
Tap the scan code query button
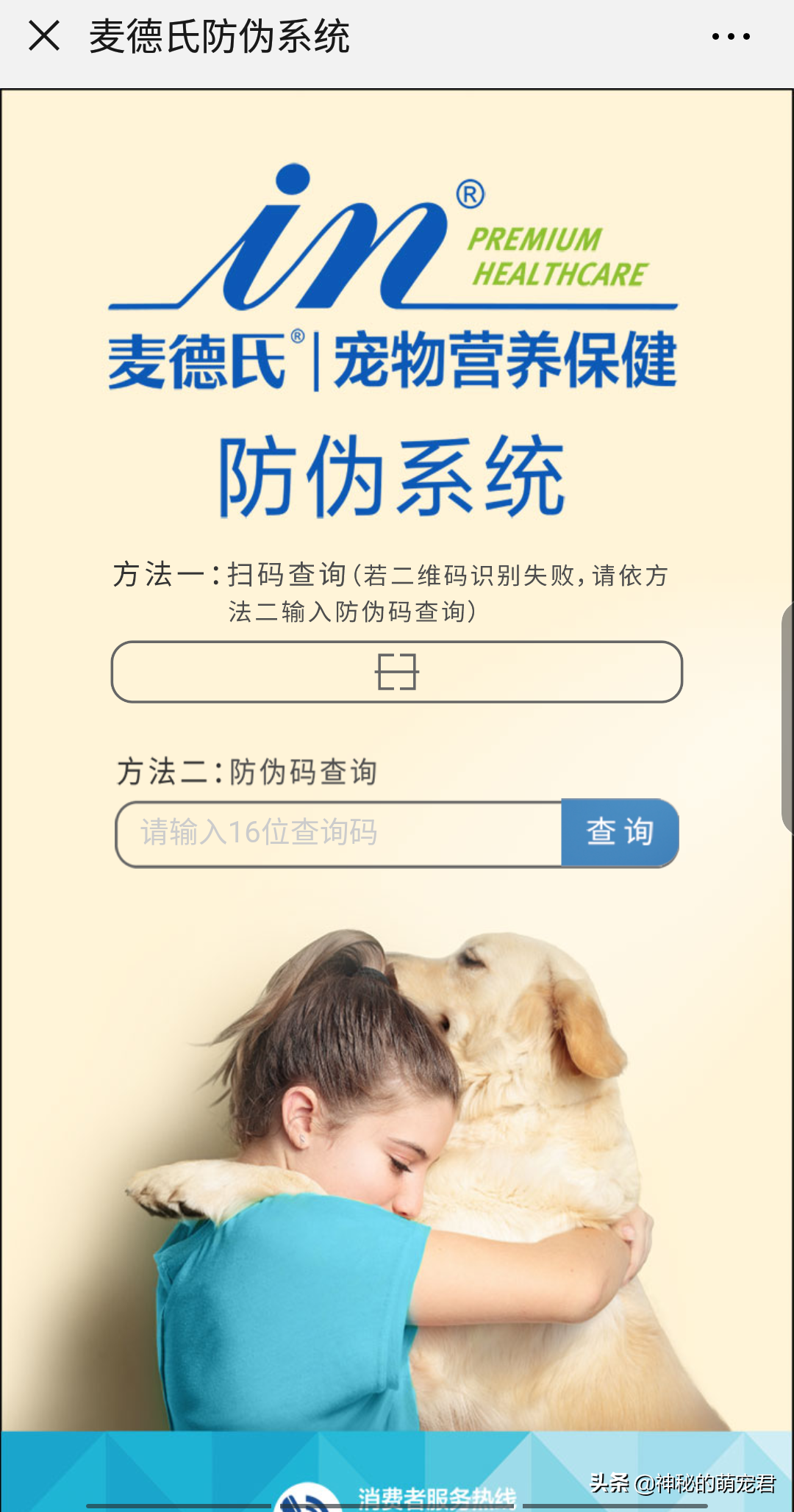(x=397, y=672)
